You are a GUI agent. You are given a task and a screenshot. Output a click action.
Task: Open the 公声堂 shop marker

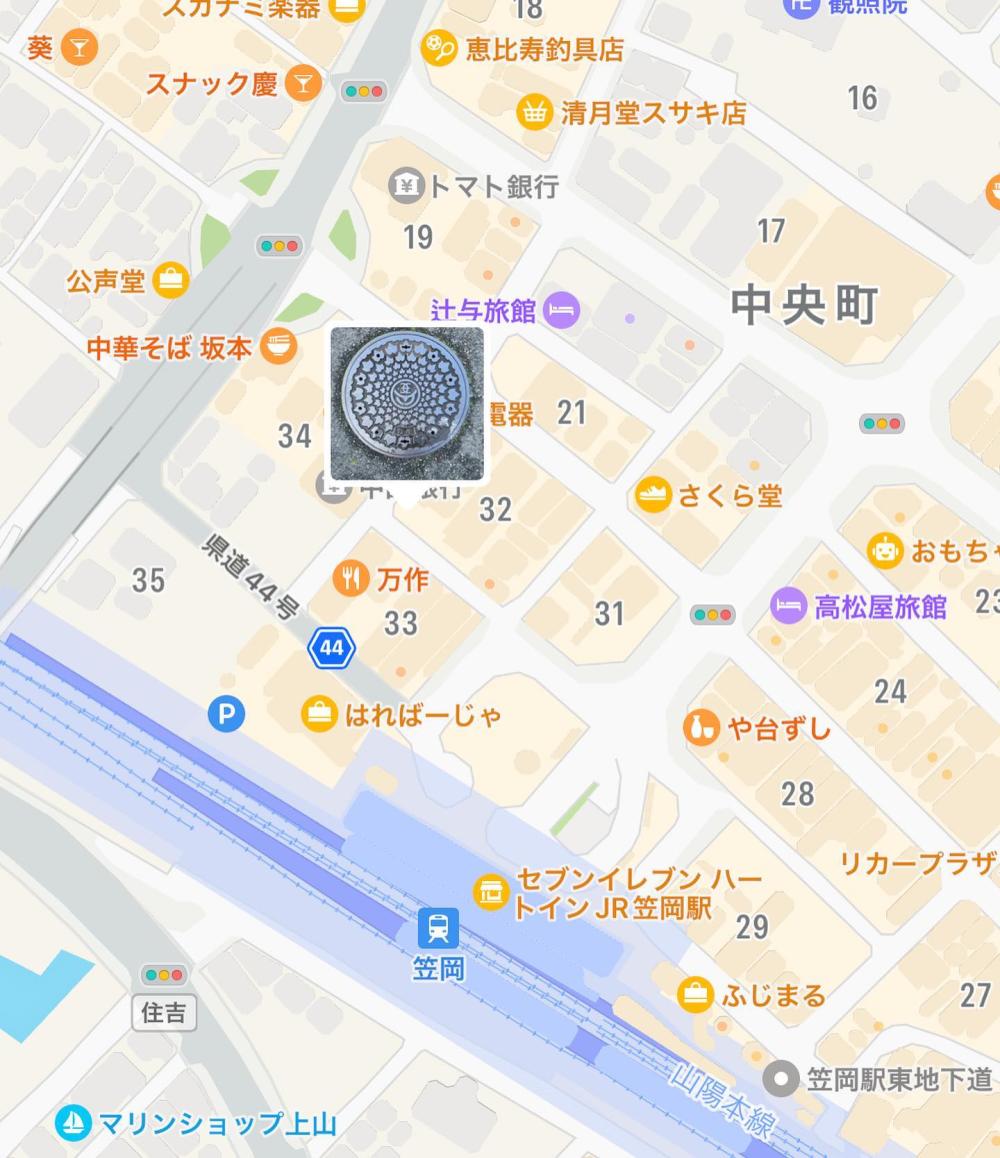[x=171, y=281]
